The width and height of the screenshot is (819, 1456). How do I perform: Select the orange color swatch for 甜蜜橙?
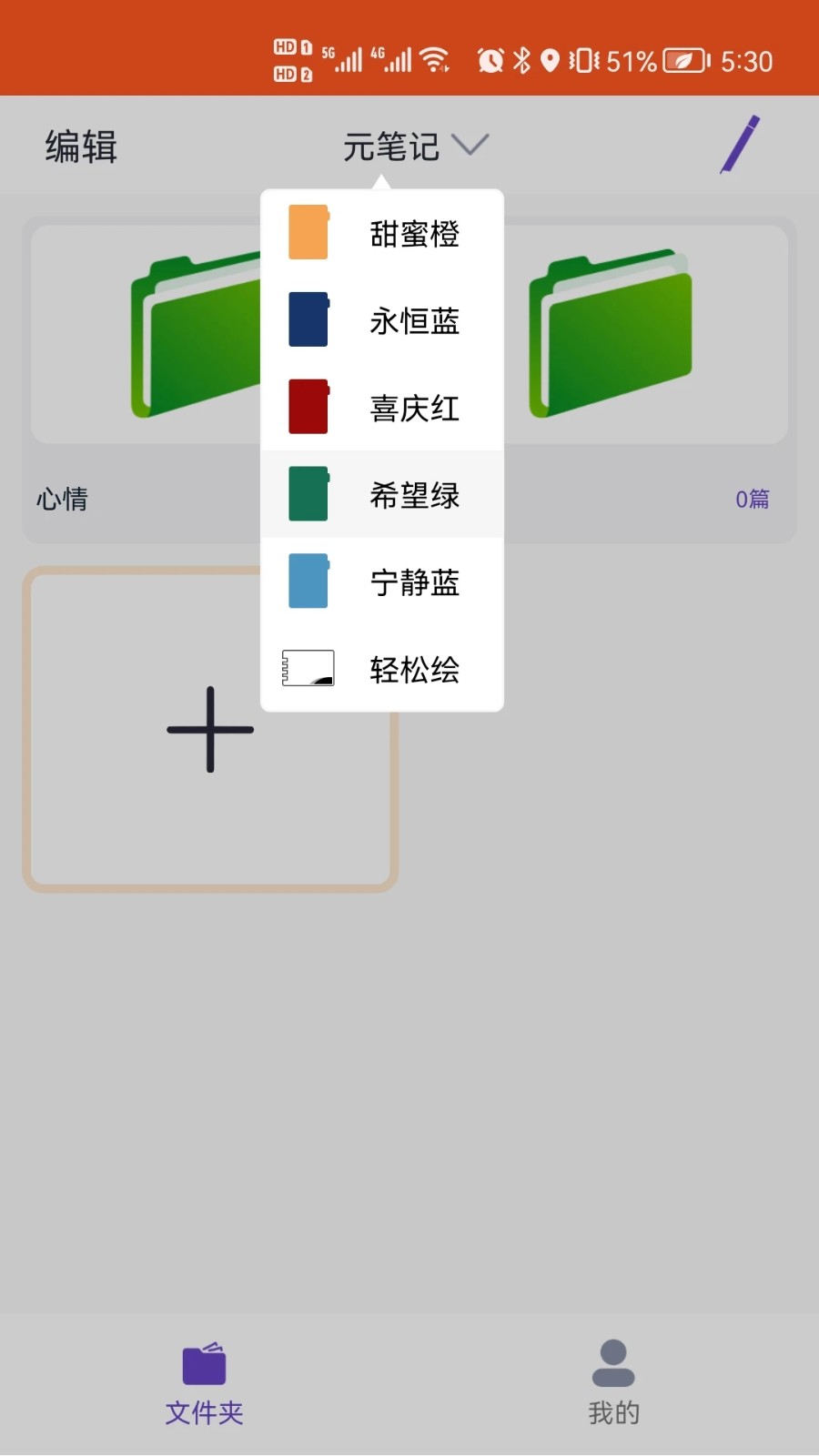coord(308,233)
